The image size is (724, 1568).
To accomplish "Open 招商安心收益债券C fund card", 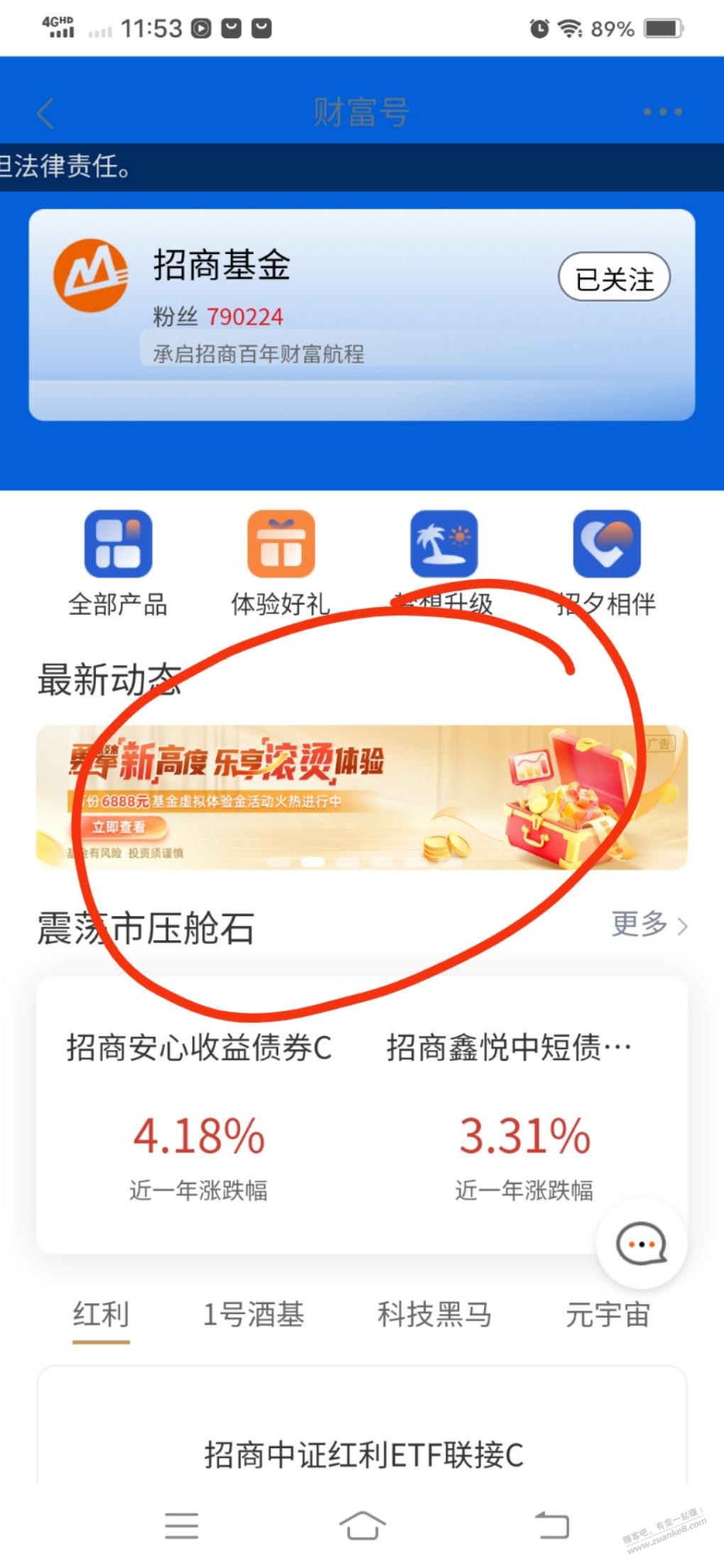I will pos(199,1115).
